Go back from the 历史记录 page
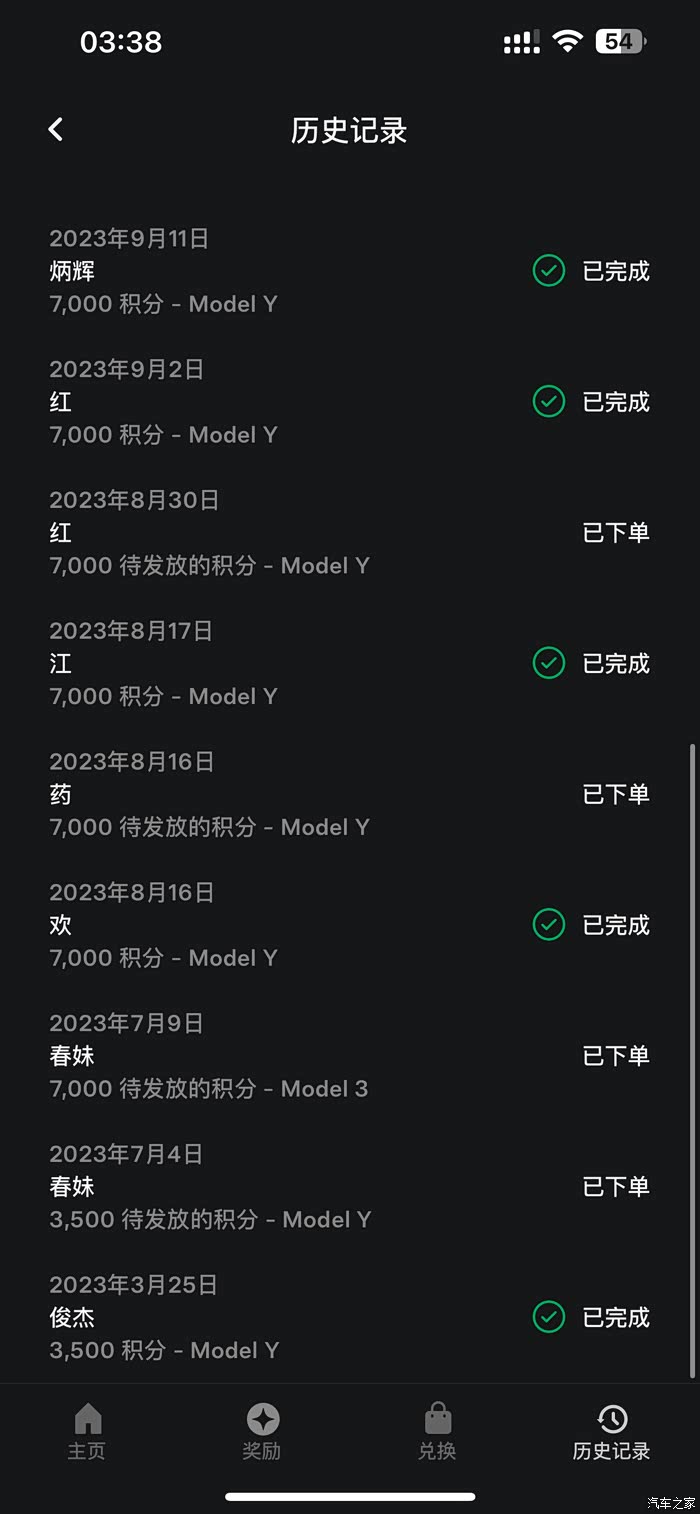The width and height of the screenshot is (700, 1514). pyautogui.click(x=56, y=129)
